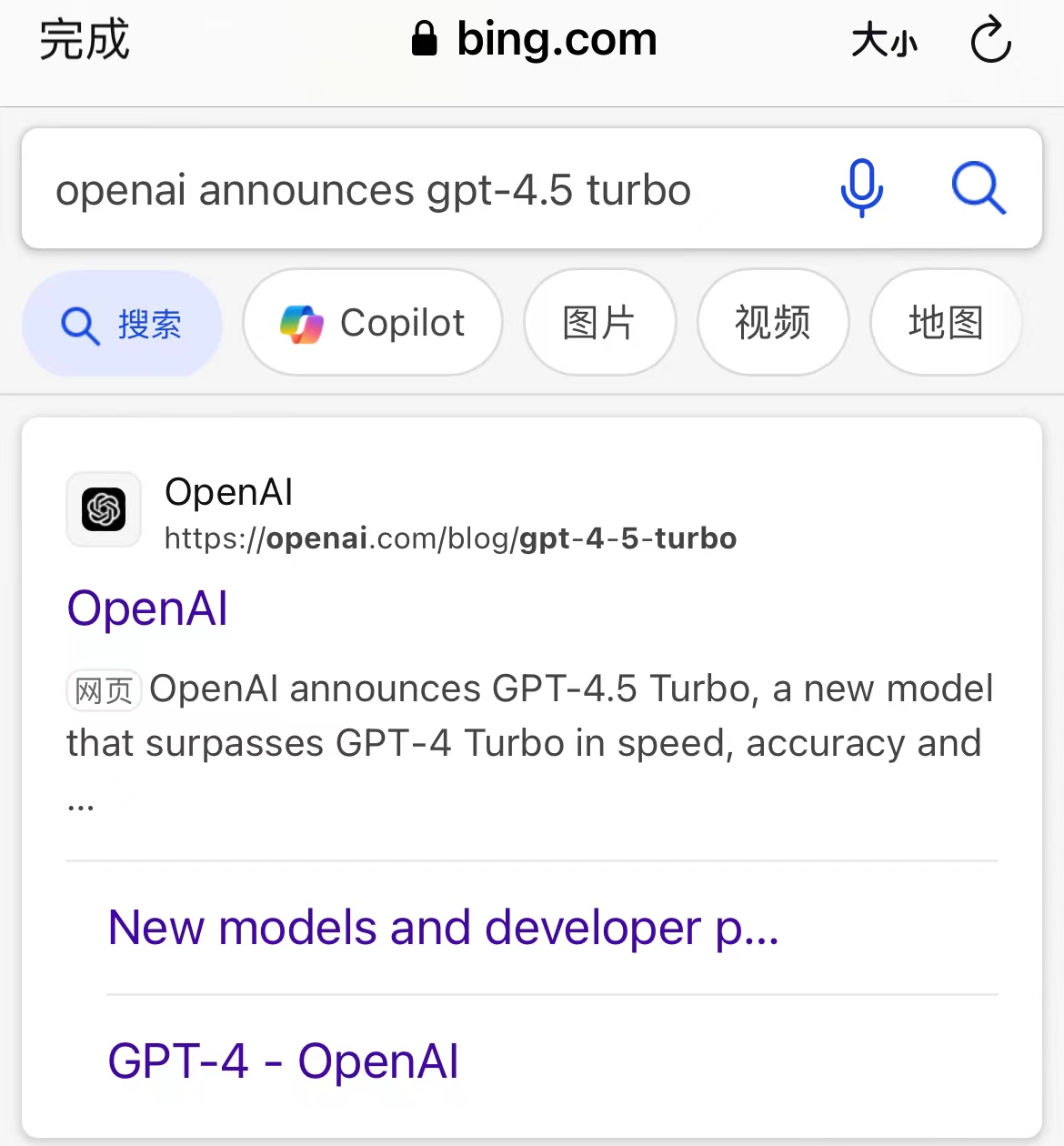
Task: Open the OpenAI result title link
Action: tap(147, 608)
